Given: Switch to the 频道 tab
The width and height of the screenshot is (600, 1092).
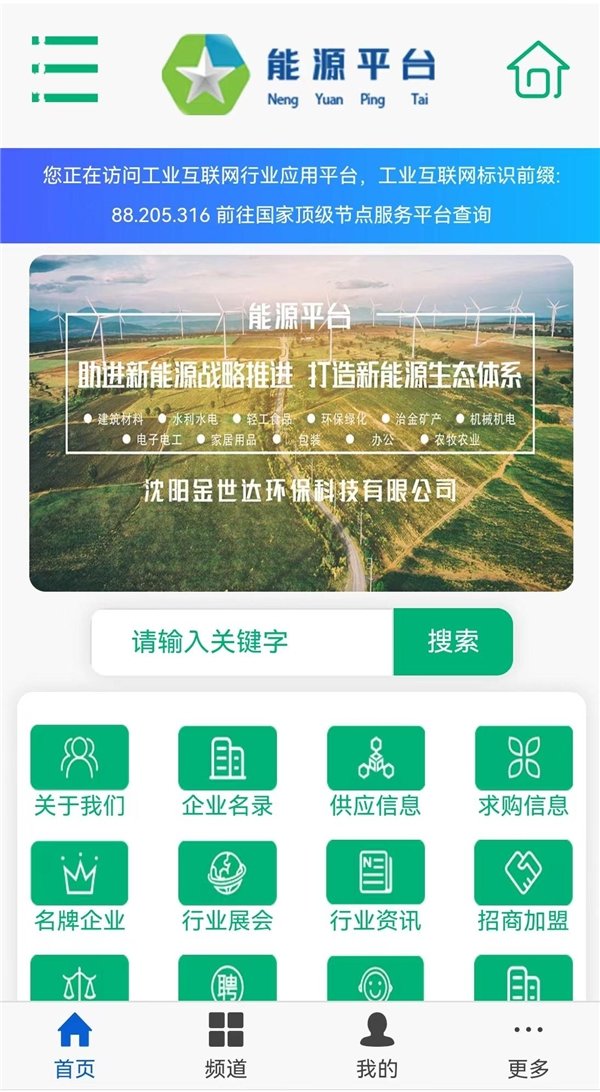Looking at the screenshot, I should [x=226, y=1046].
